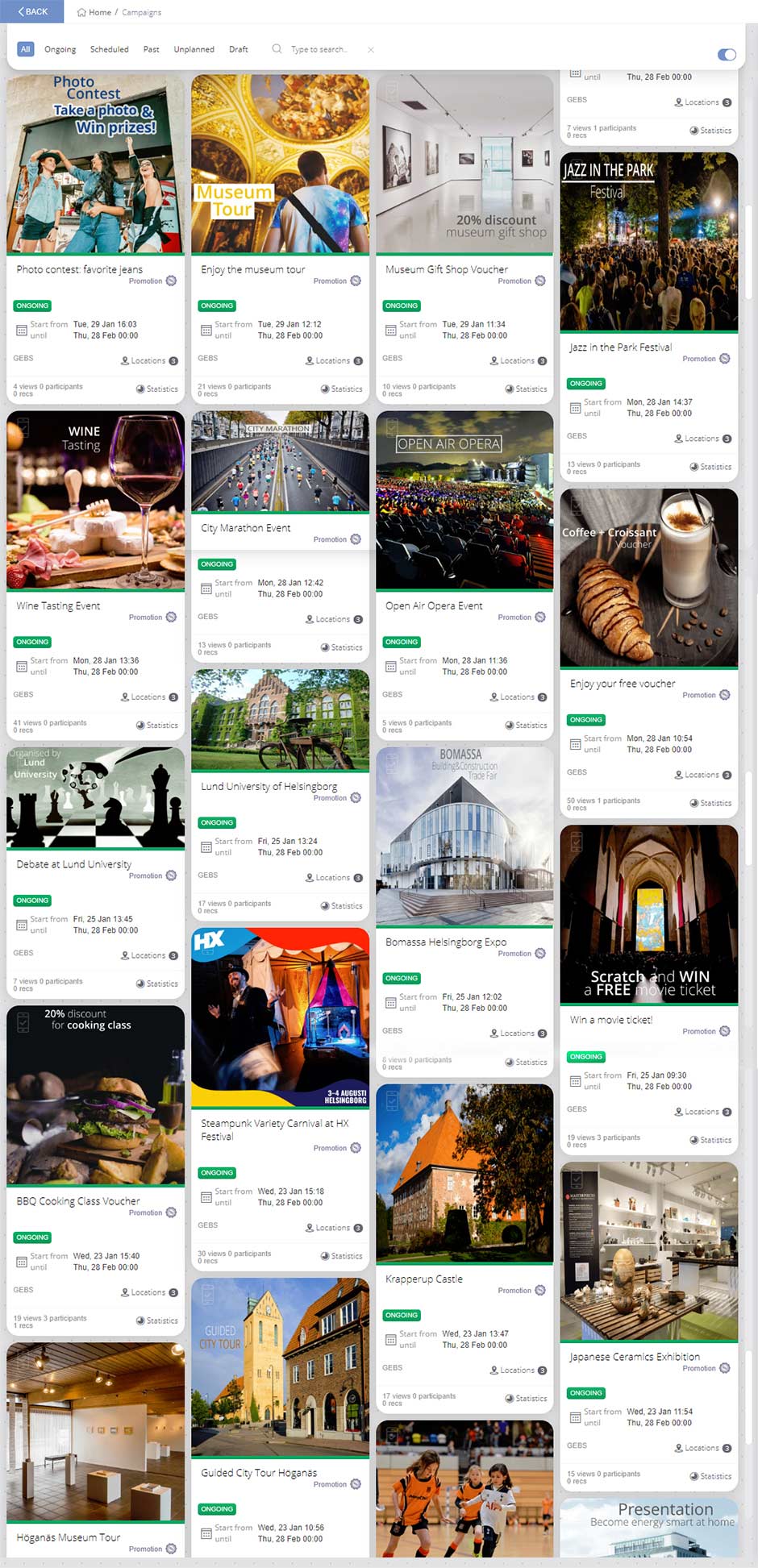Screen dimensions: 758x1568
Task: Filter by Unplanned campaigns
Action: 194,49
